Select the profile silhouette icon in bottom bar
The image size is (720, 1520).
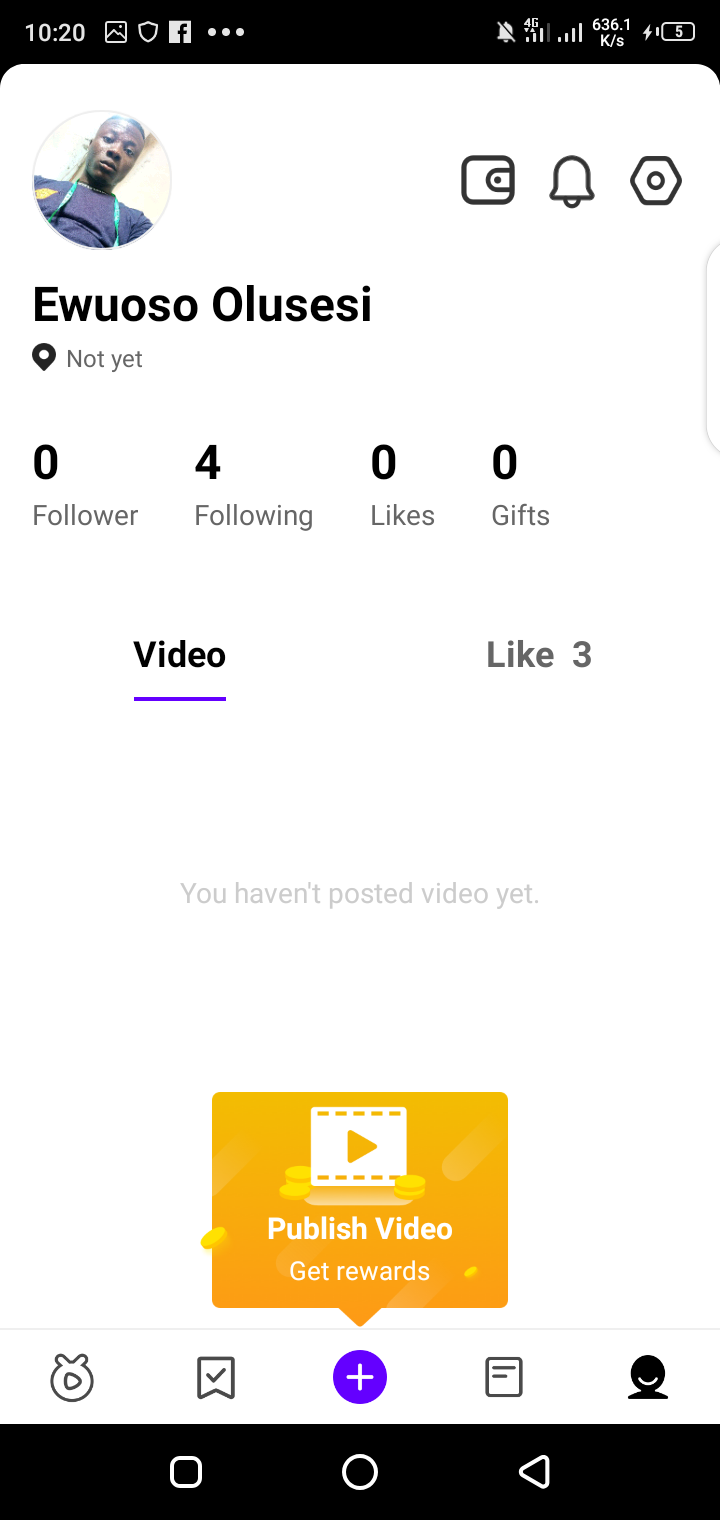click(647, 1377)
